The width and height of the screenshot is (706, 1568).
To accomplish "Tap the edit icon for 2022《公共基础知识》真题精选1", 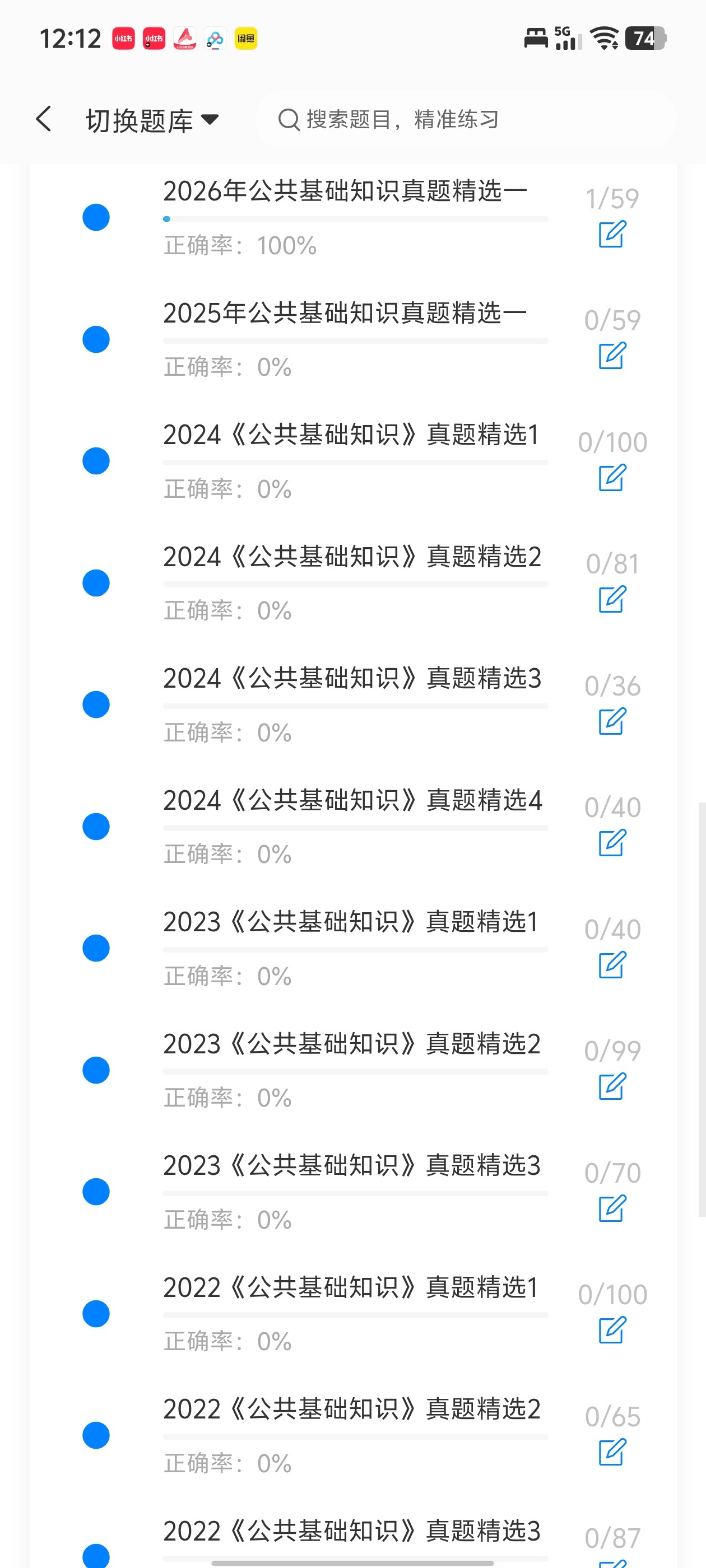I will [x=612, y=1329].
